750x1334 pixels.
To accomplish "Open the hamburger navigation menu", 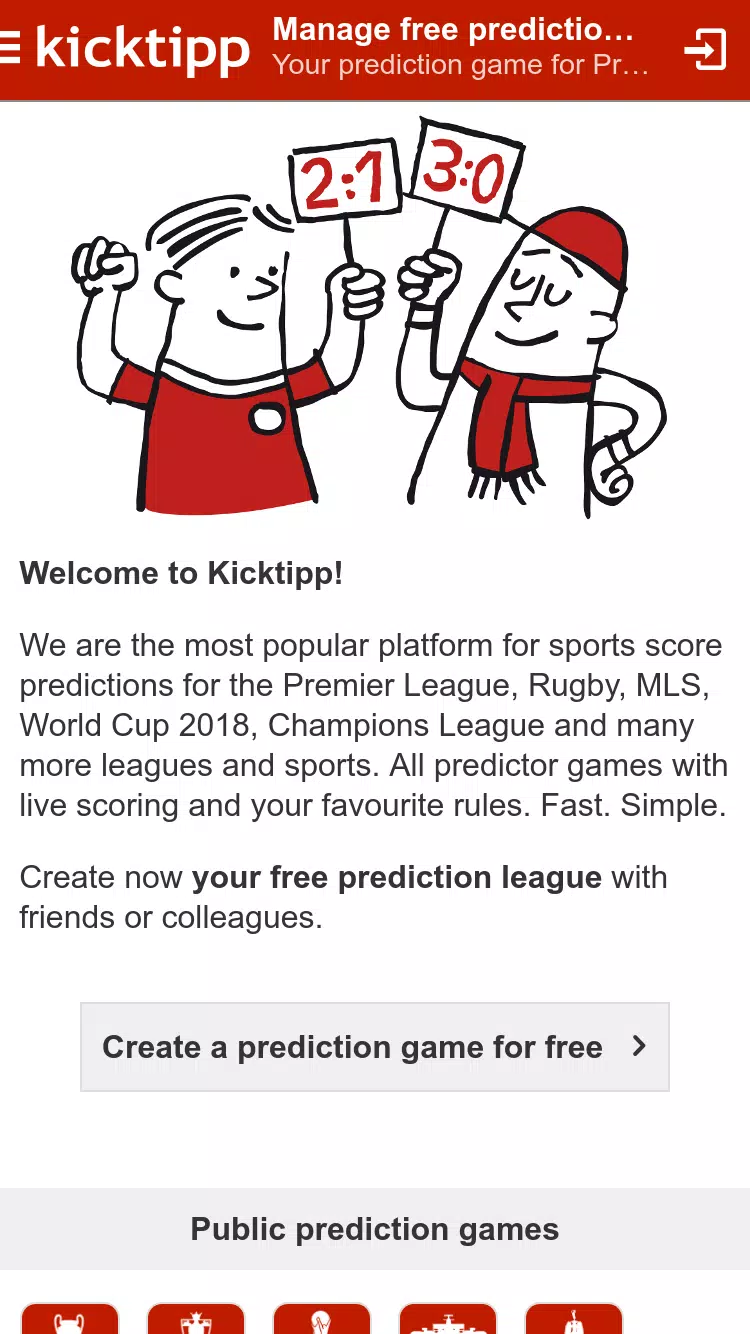I will point(10,47).
